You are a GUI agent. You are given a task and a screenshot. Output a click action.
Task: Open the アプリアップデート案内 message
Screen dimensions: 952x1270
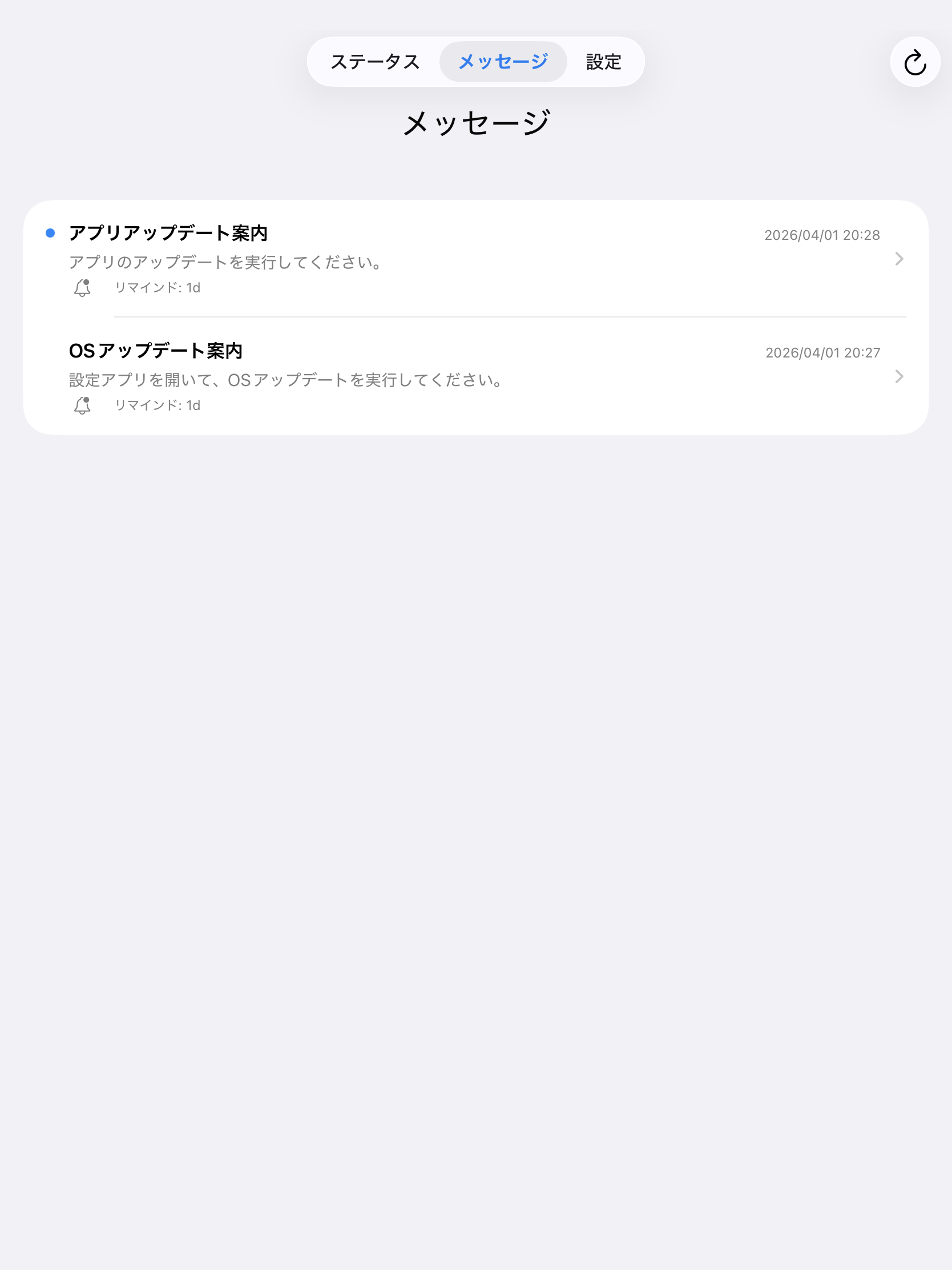click(475, 259)
